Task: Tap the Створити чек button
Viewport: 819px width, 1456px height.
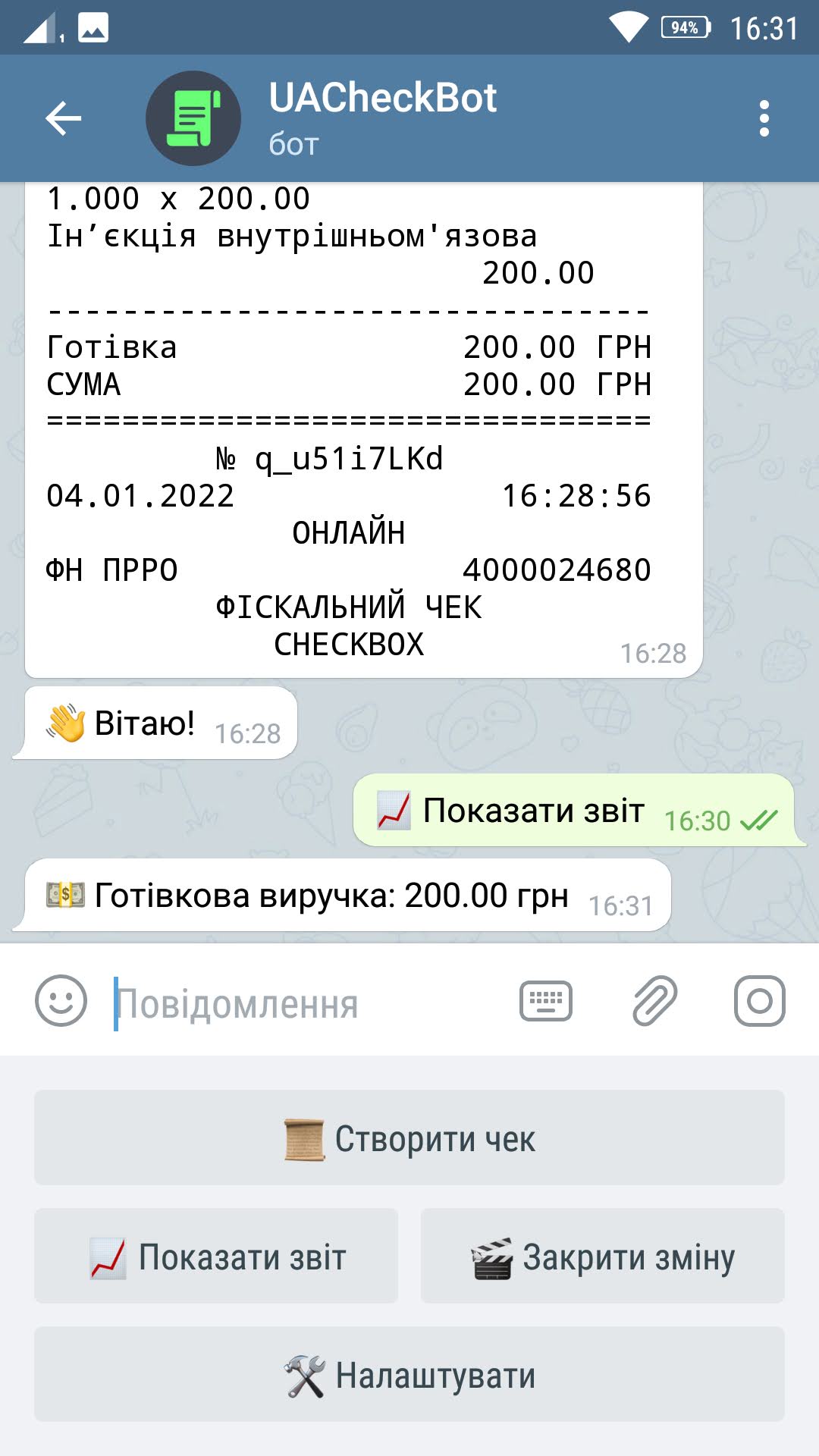Action: (x=409, y=1137)
